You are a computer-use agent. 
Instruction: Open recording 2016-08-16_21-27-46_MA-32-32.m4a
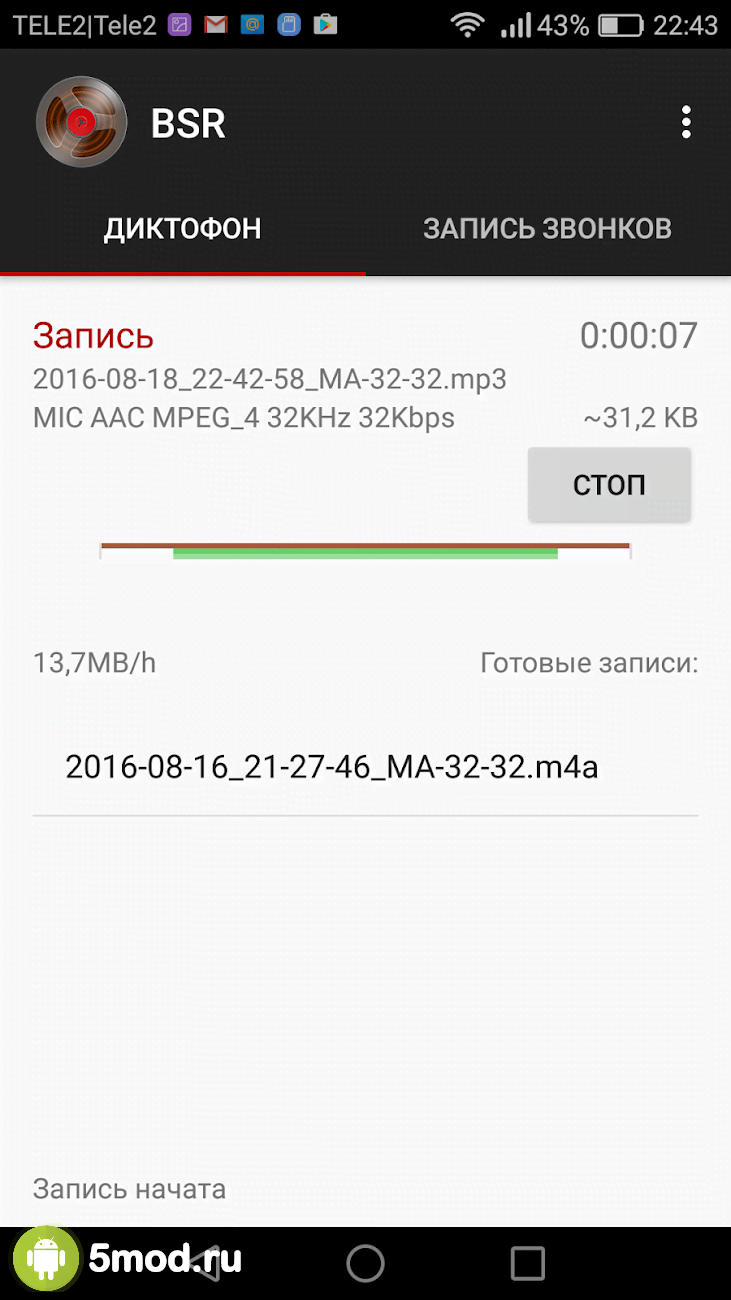(331, 767)
